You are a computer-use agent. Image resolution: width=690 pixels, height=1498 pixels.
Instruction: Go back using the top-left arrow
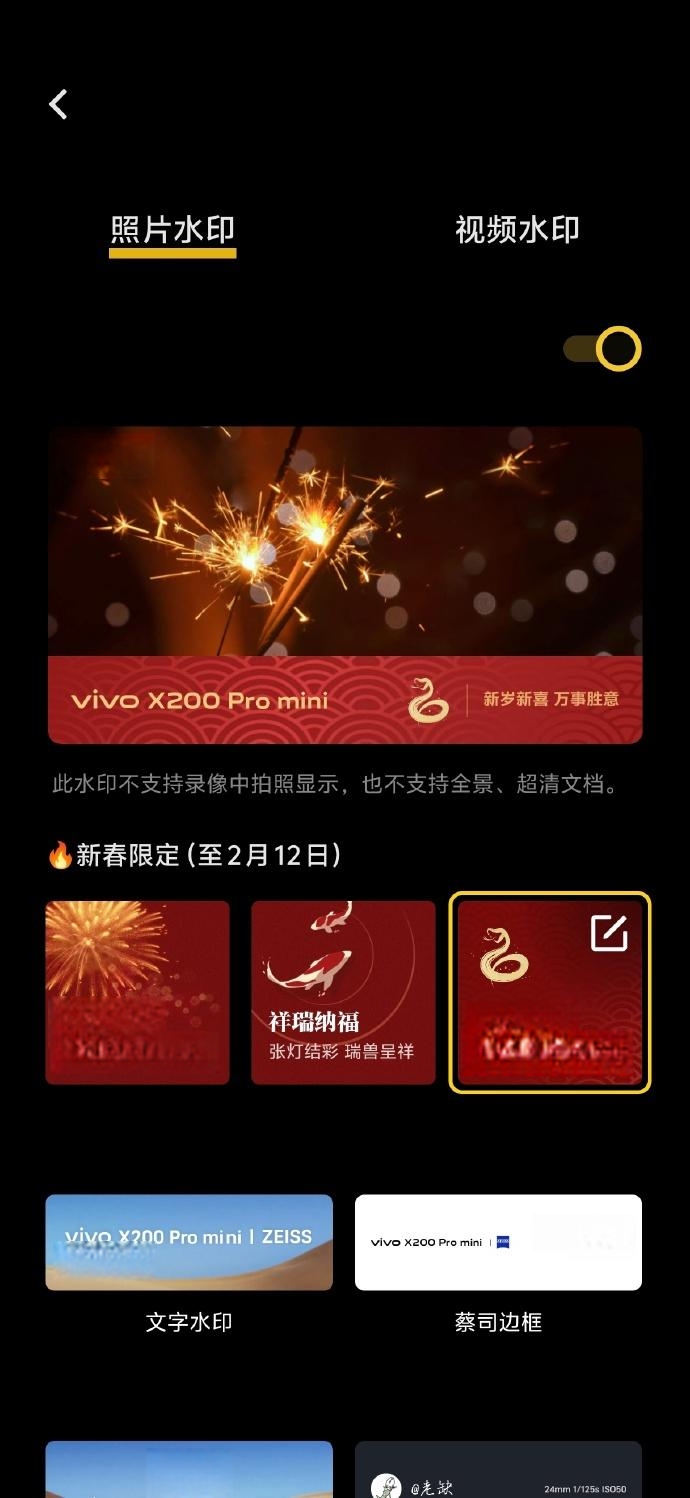coord(59,104)
